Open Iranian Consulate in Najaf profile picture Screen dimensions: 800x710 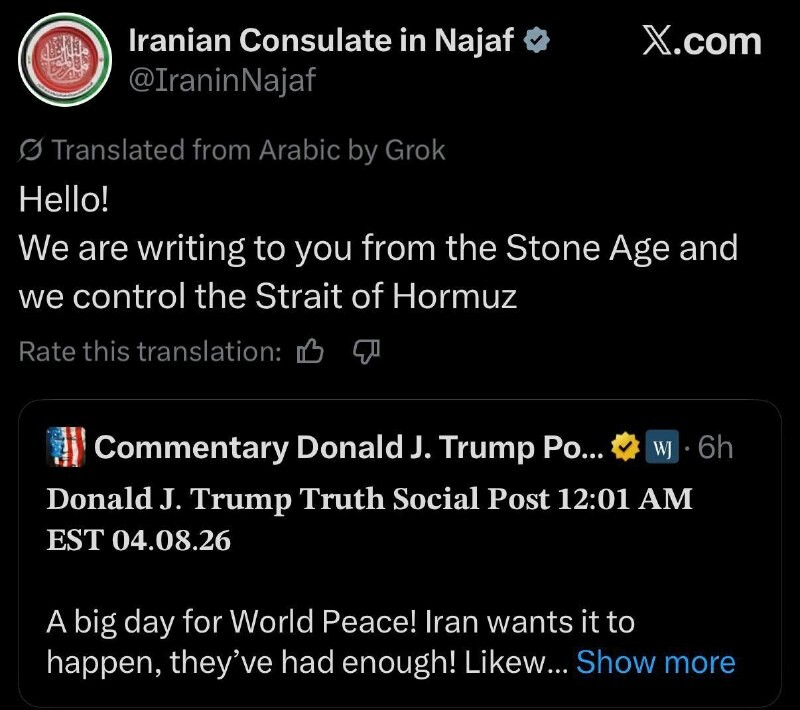65,60
